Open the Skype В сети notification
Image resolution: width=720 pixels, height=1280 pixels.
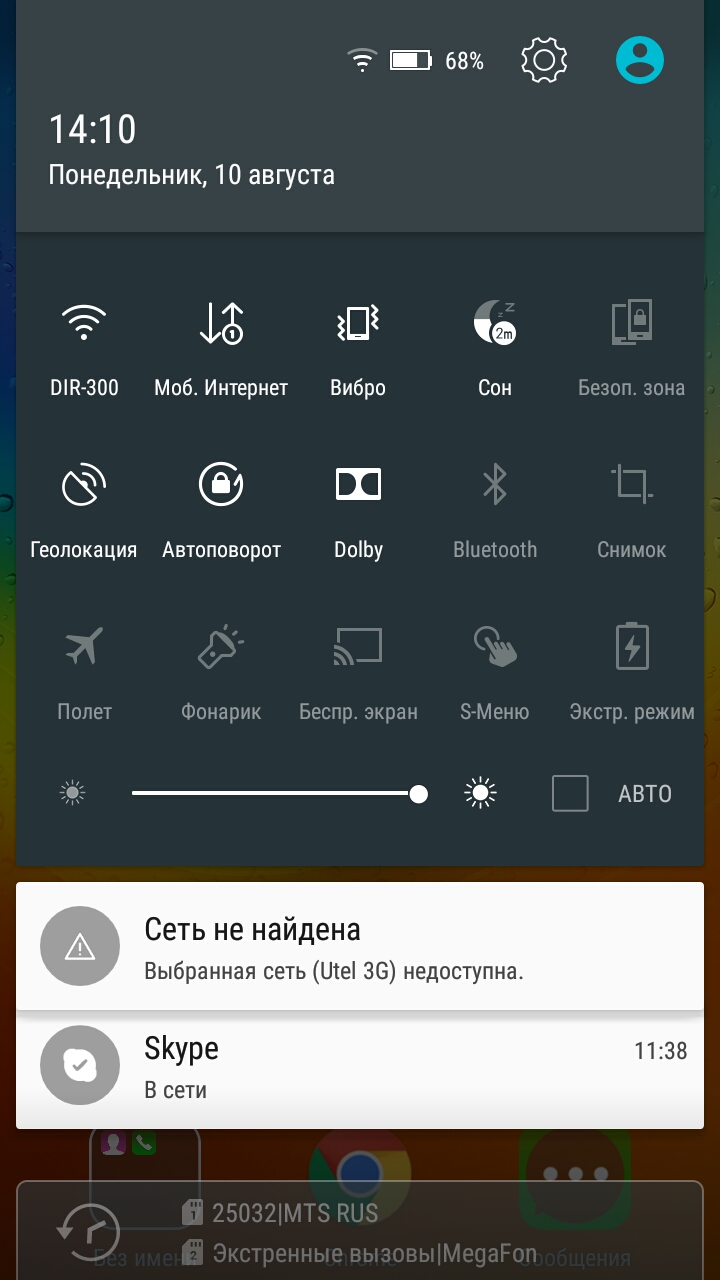[x=360, y=1067]
